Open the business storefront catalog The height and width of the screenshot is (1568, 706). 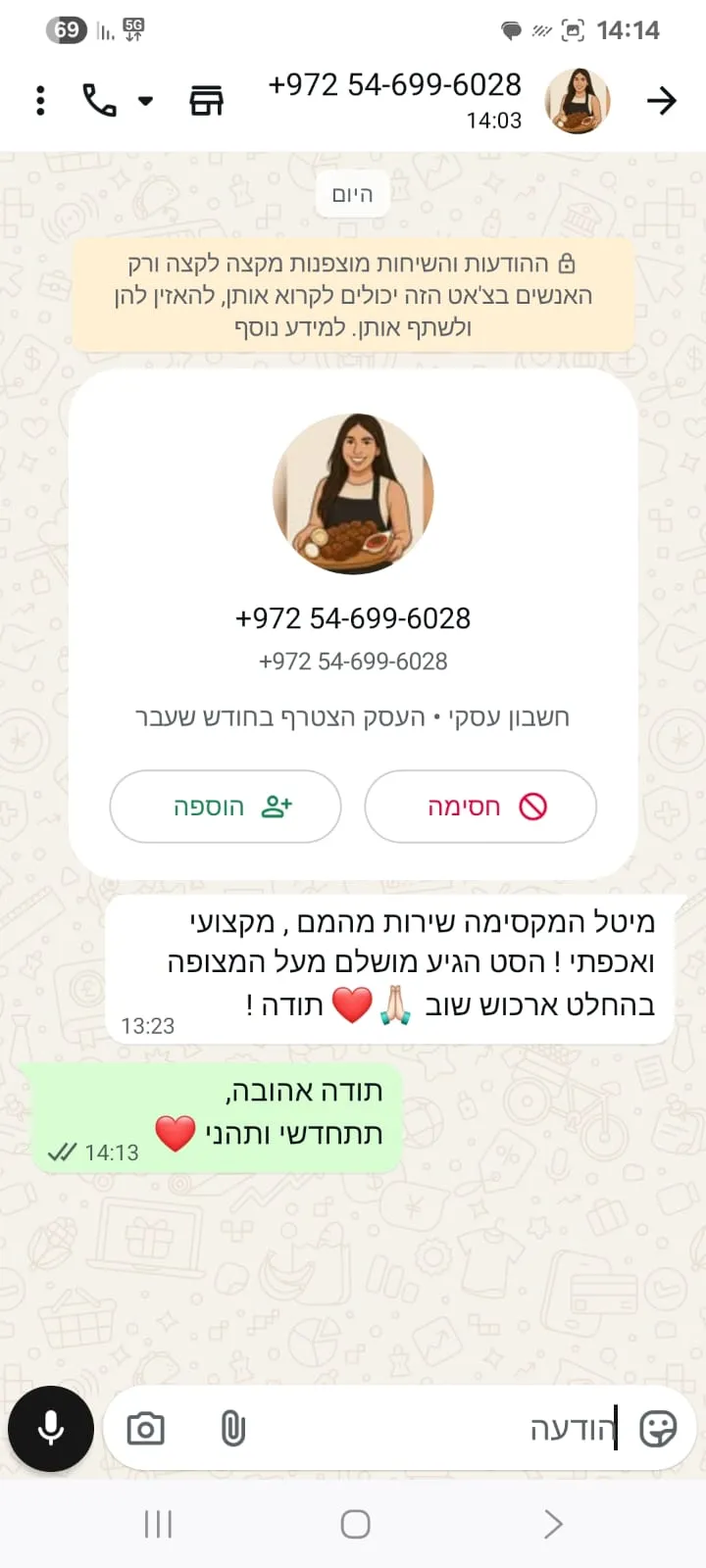[x=206, y=101]
